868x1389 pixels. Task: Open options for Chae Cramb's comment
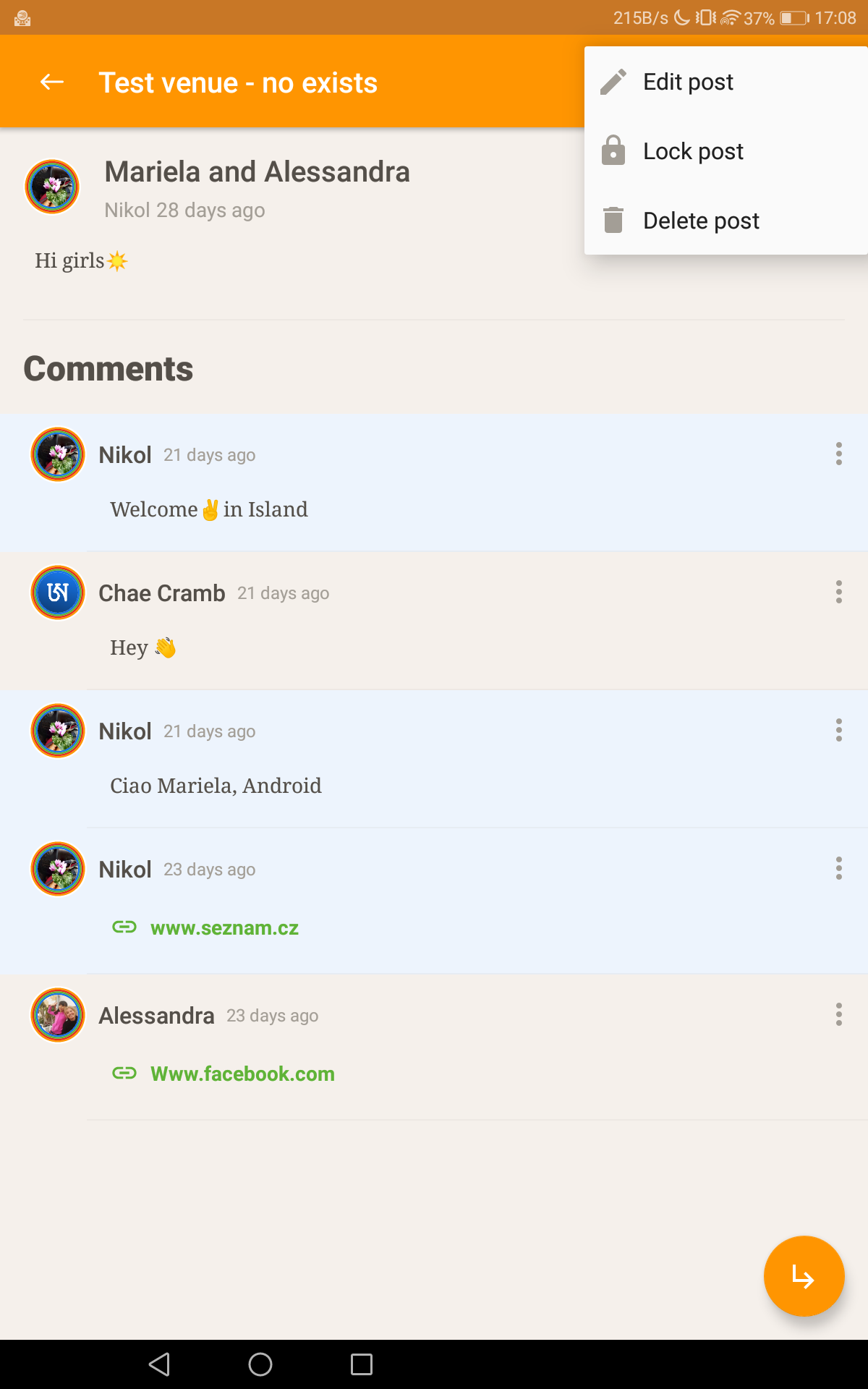(x=838, y=592)
